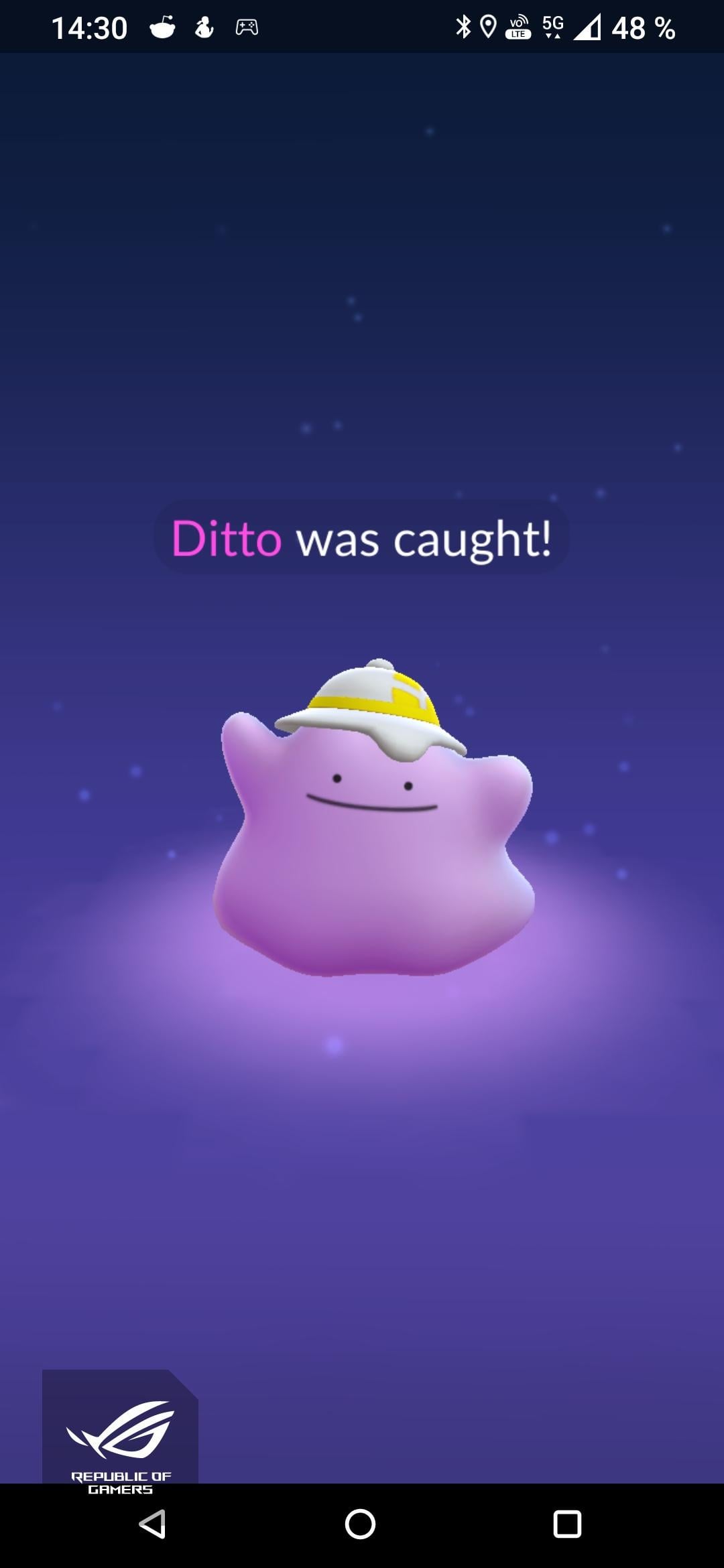The image size is (724, 1568).
Task: Tap the system back button
Action: click(153, 1524)
